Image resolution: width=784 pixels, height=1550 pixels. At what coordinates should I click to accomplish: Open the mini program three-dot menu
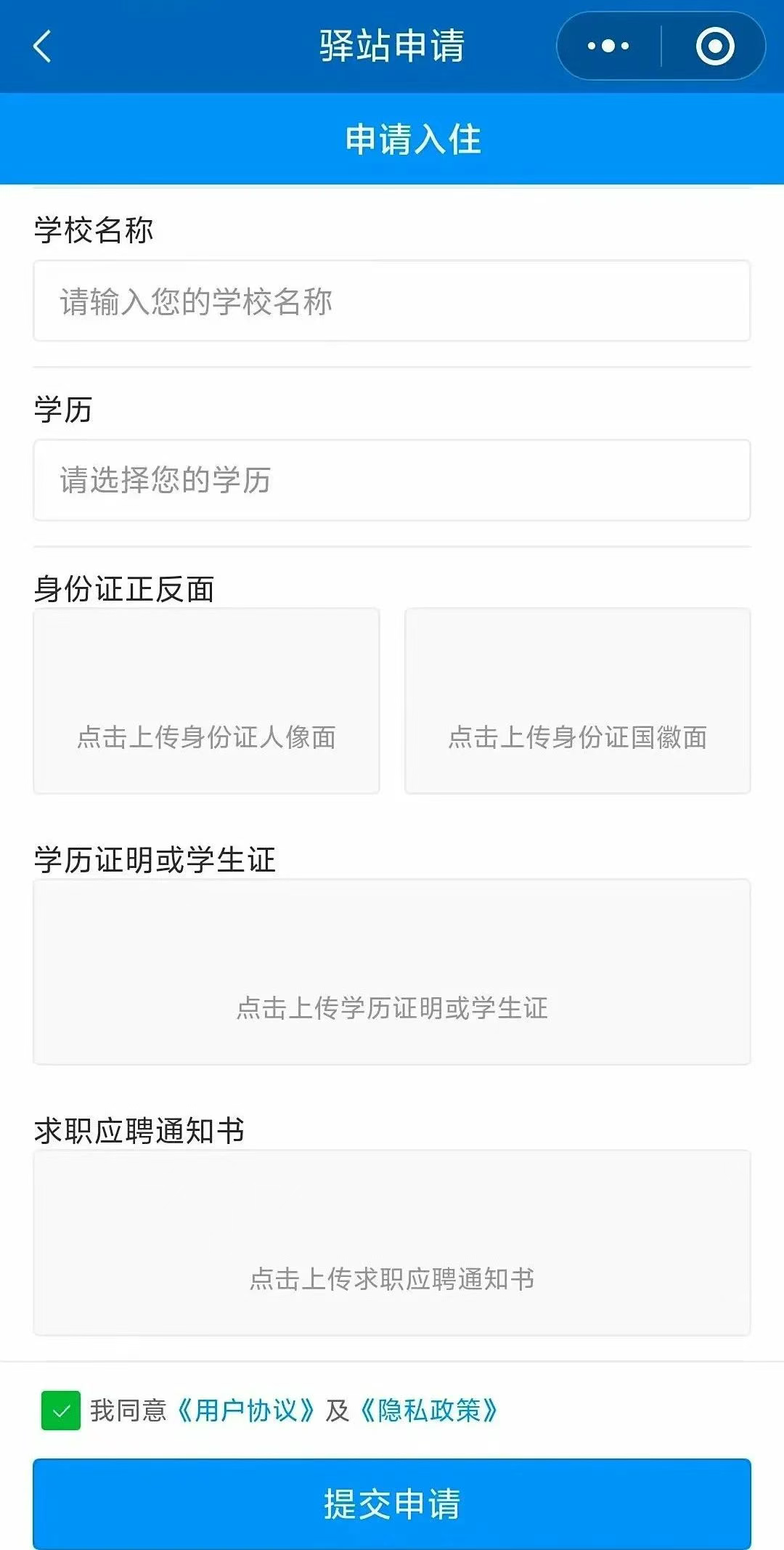[x=608, y=46]
